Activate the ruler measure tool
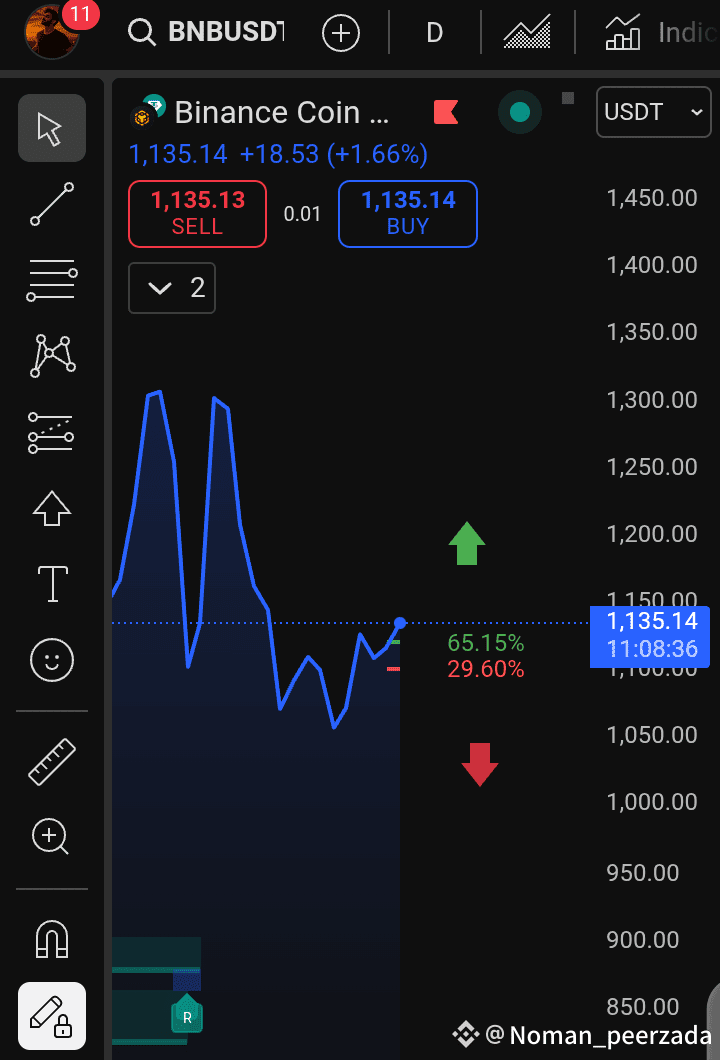 (51, 762)
